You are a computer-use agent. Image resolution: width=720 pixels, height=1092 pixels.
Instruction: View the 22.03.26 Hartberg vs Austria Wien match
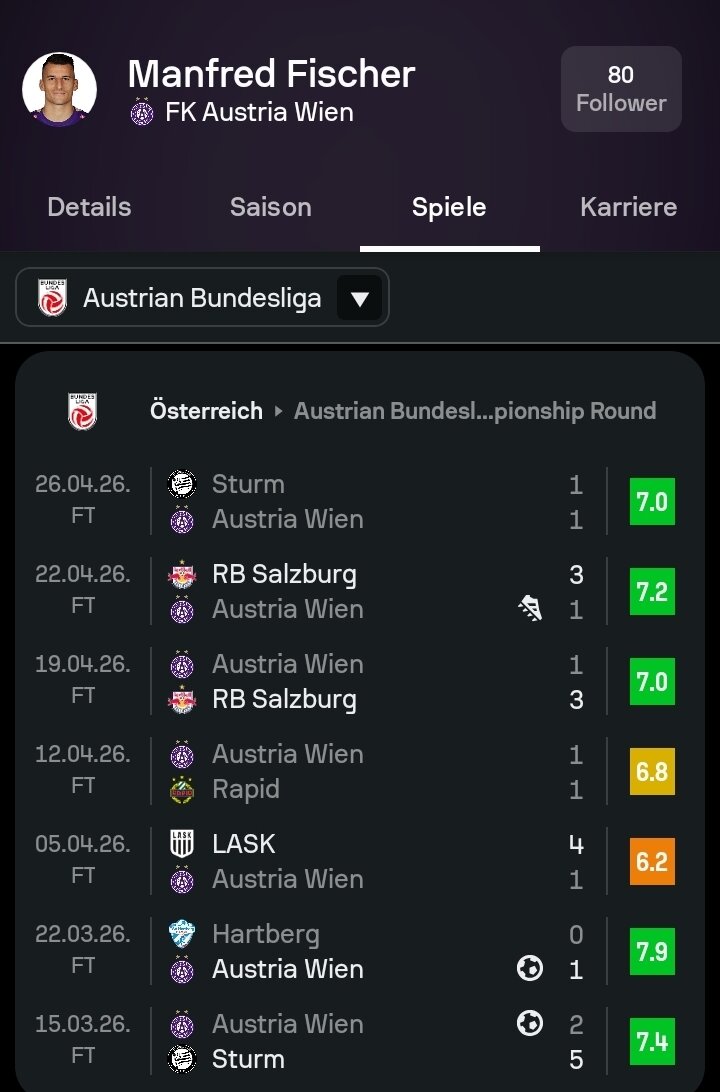(360, 951)
